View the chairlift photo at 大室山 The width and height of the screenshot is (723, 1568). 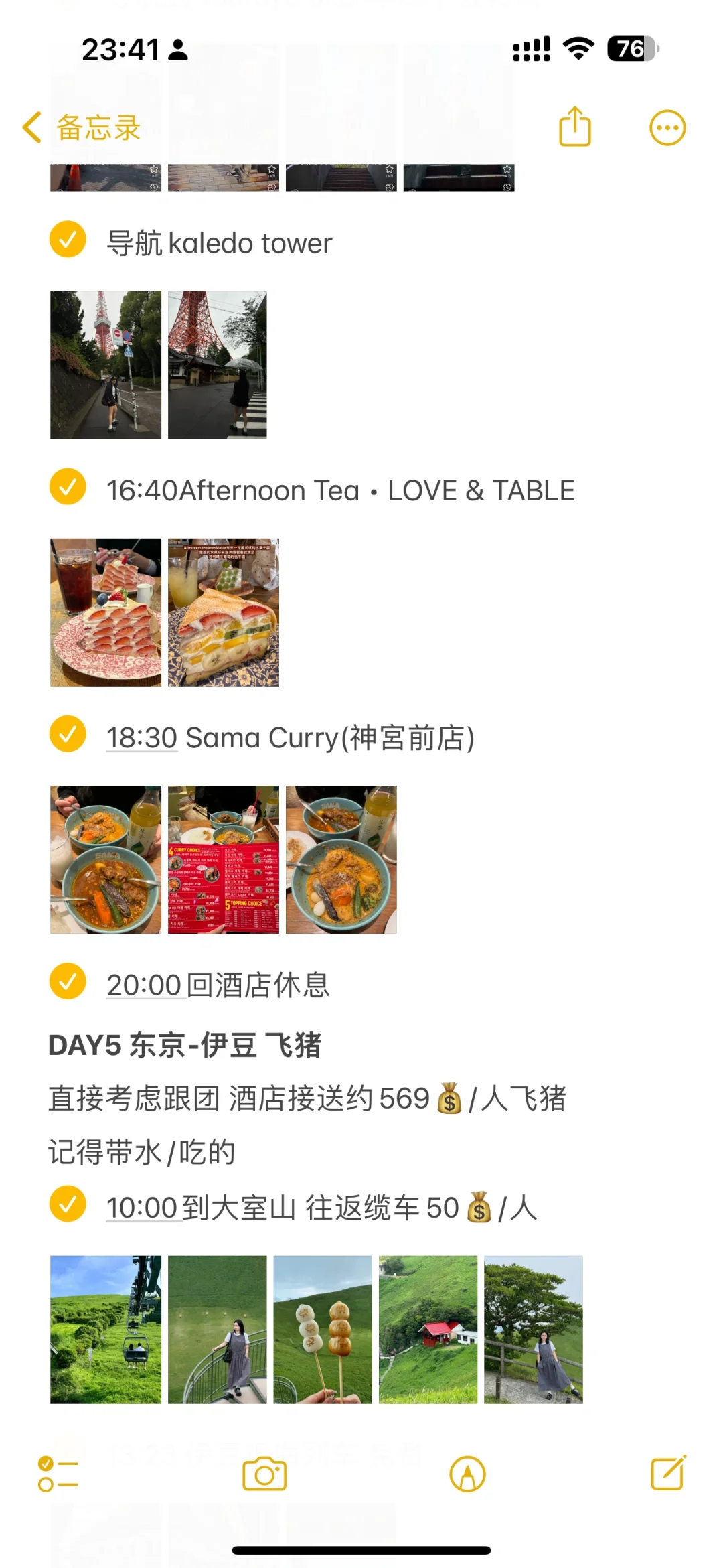(x=106, y=1330)
